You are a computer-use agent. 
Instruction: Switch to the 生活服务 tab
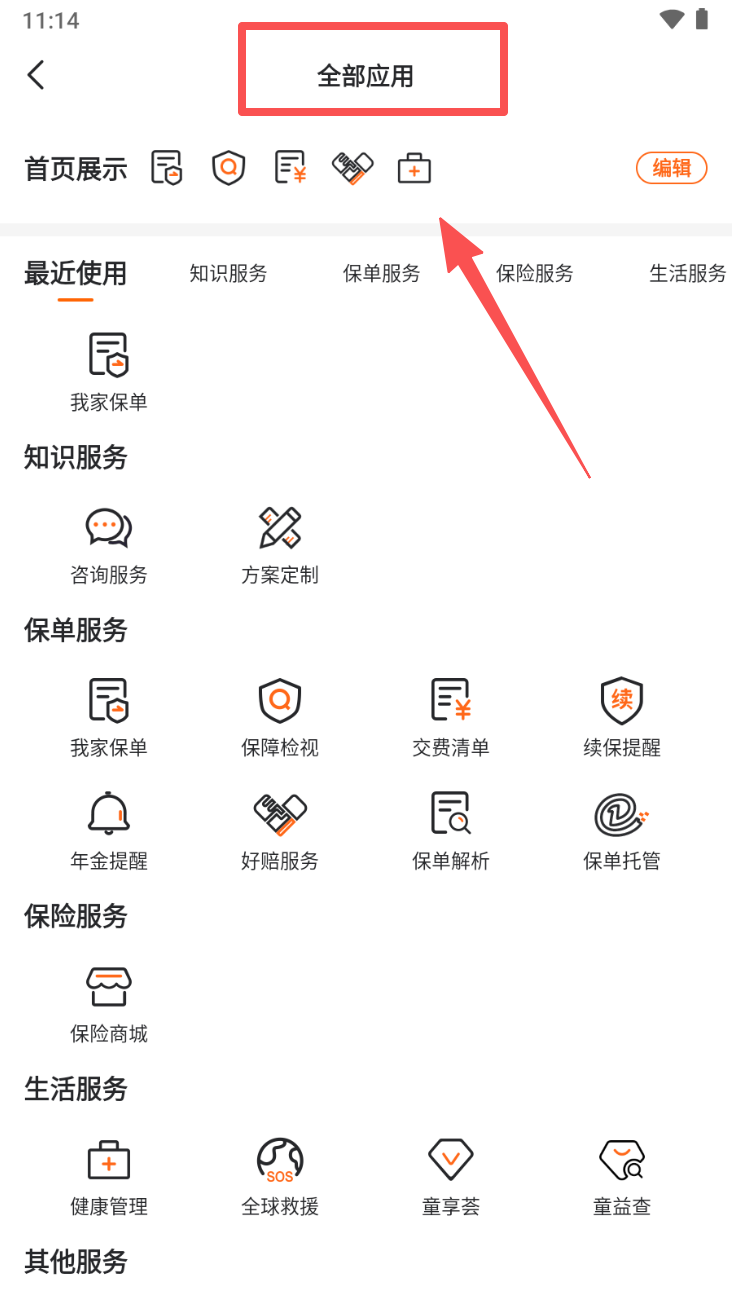[x=687, y=274]
